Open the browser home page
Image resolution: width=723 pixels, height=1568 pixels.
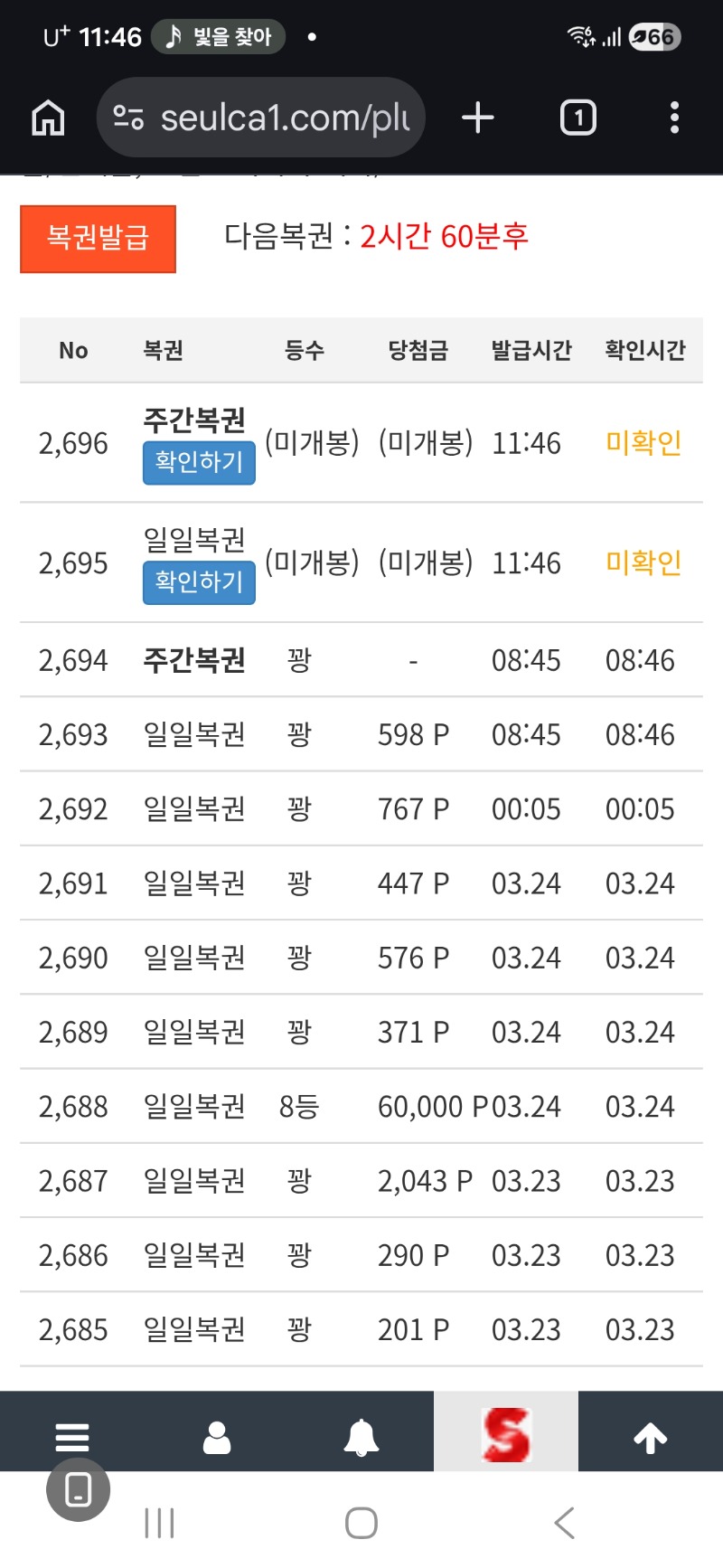click(48, 118)
